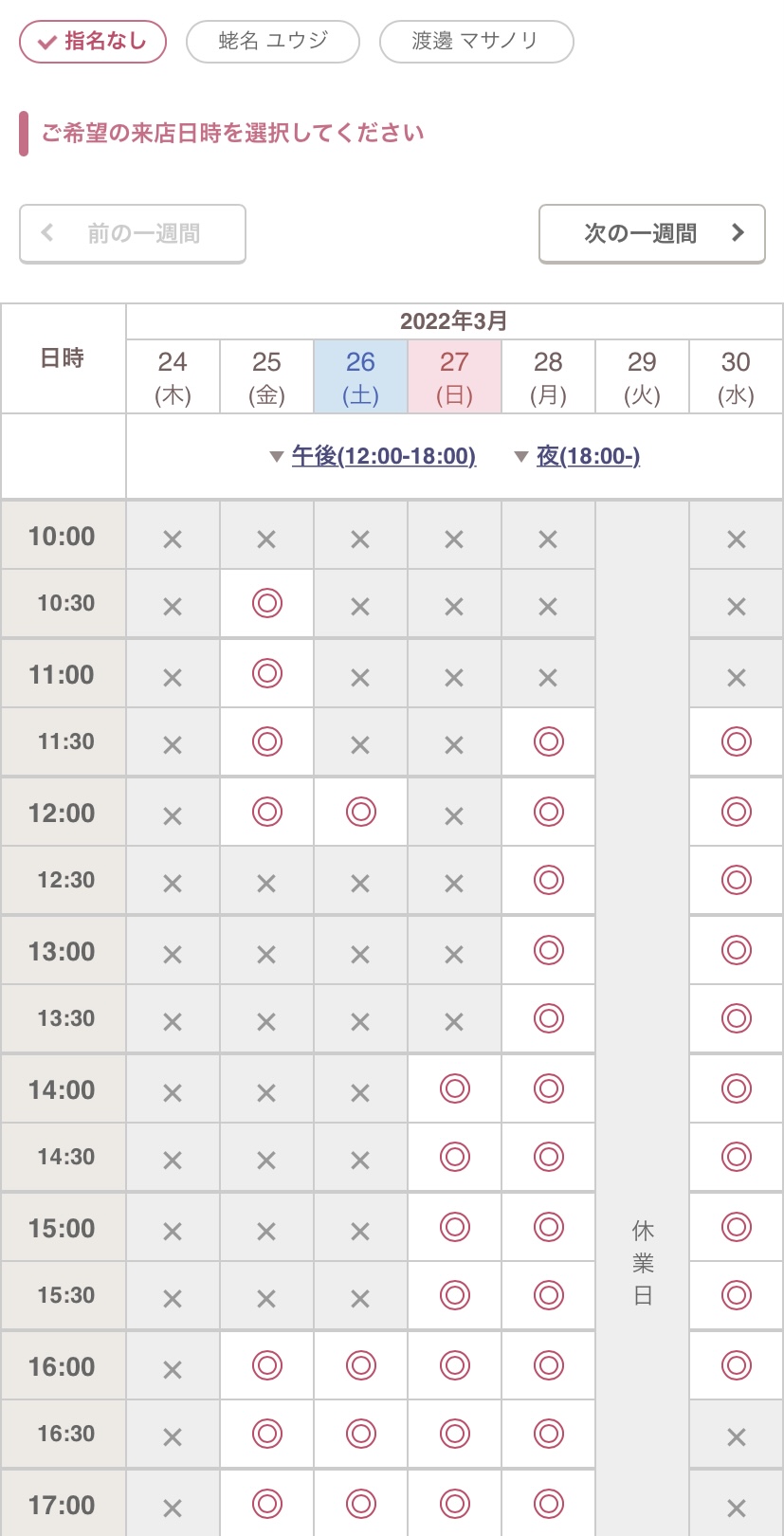Jump to 夜(18:00-) section
This screenshot has width=784, height=1536.
(588, 456)
